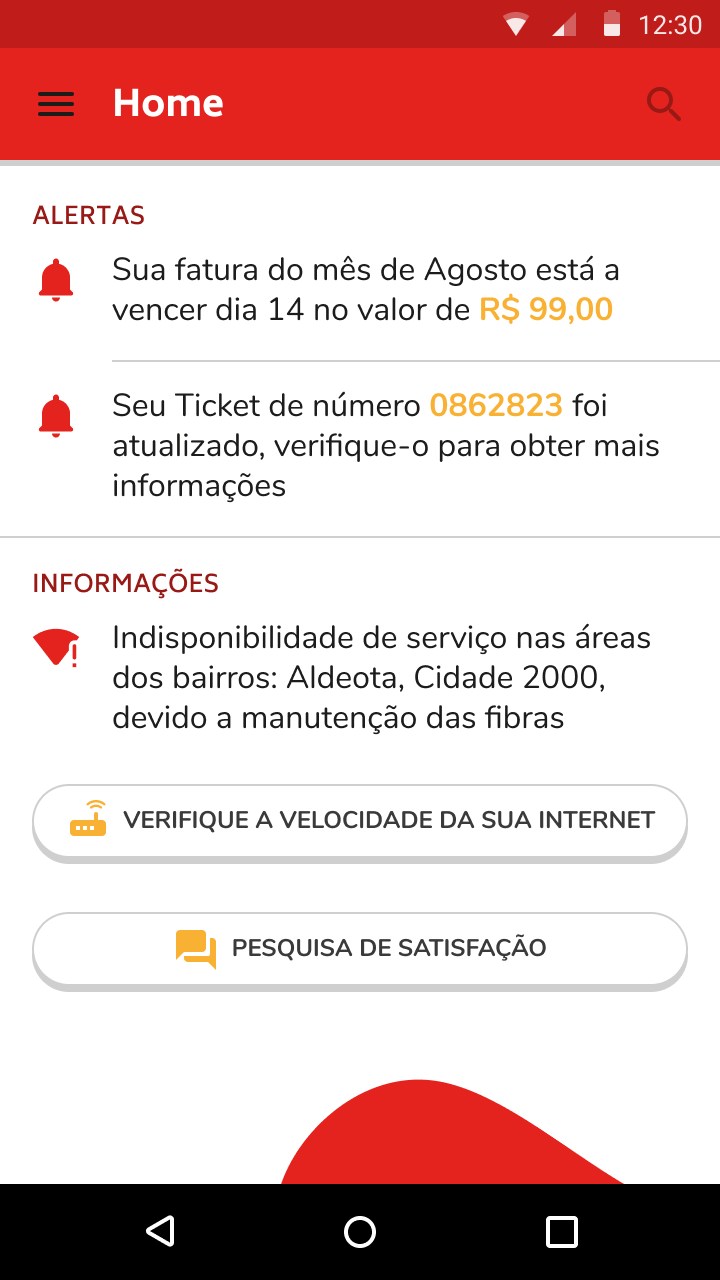Open the ticket 0862823 update alert
This screenshot has width=720, height=1280.
(x=360, y=445)
